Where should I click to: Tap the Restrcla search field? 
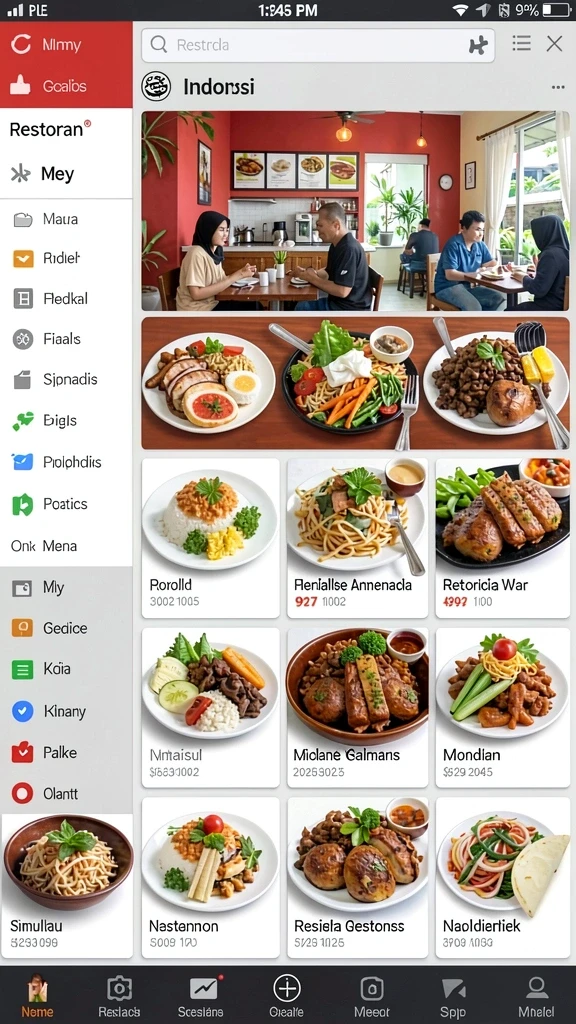(x=318, y=44)
